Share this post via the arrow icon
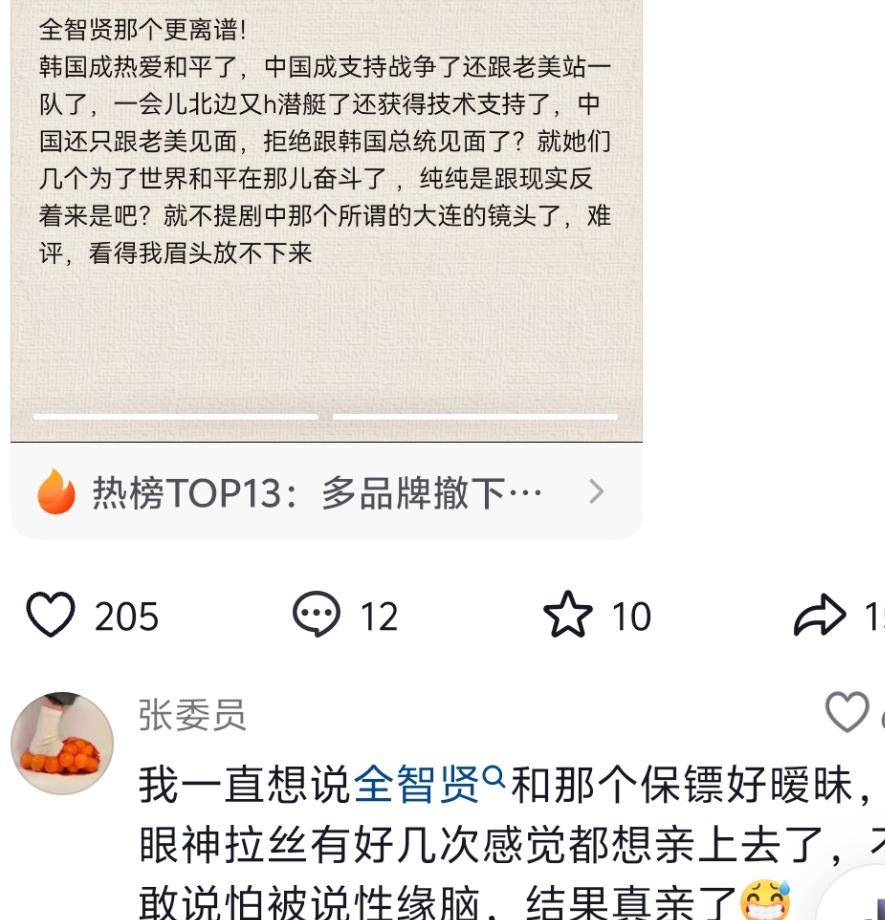The image size is (885, 920). tap(820, 616)
